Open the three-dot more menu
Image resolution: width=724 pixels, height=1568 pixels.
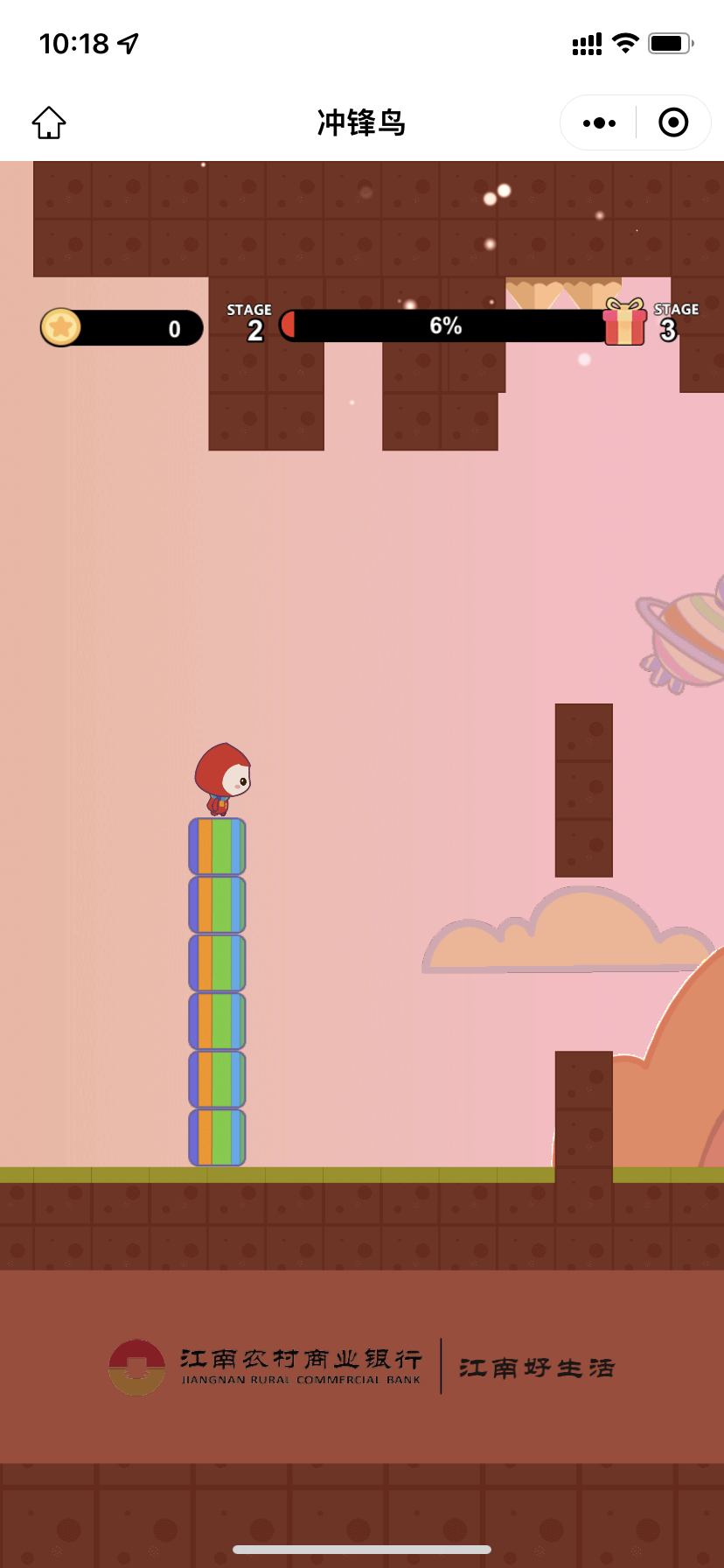coord(599,122)
